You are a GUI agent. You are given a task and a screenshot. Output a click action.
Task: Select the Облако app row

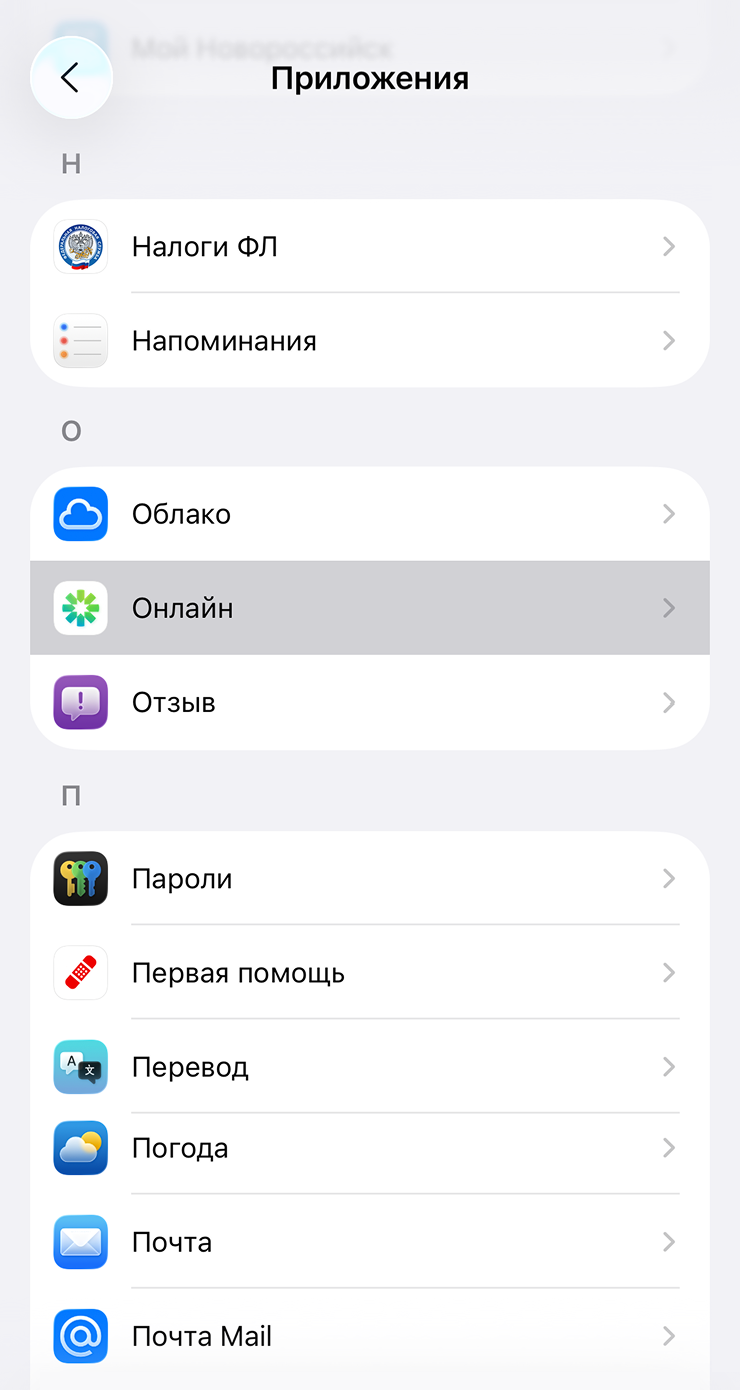(370, 514)
